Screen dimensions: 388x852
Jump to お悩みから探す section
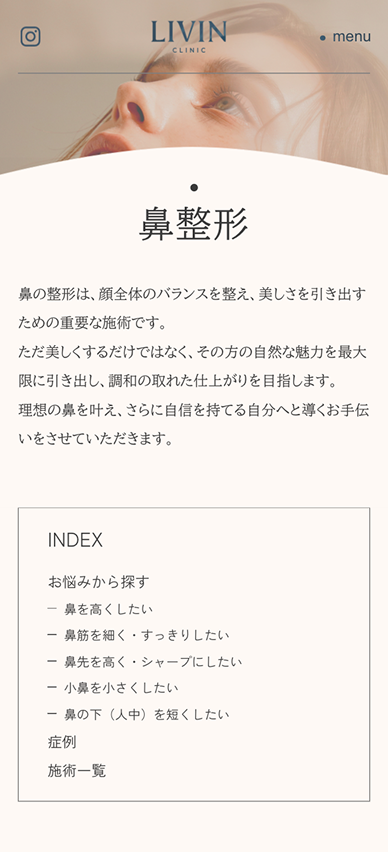[98, 582]
